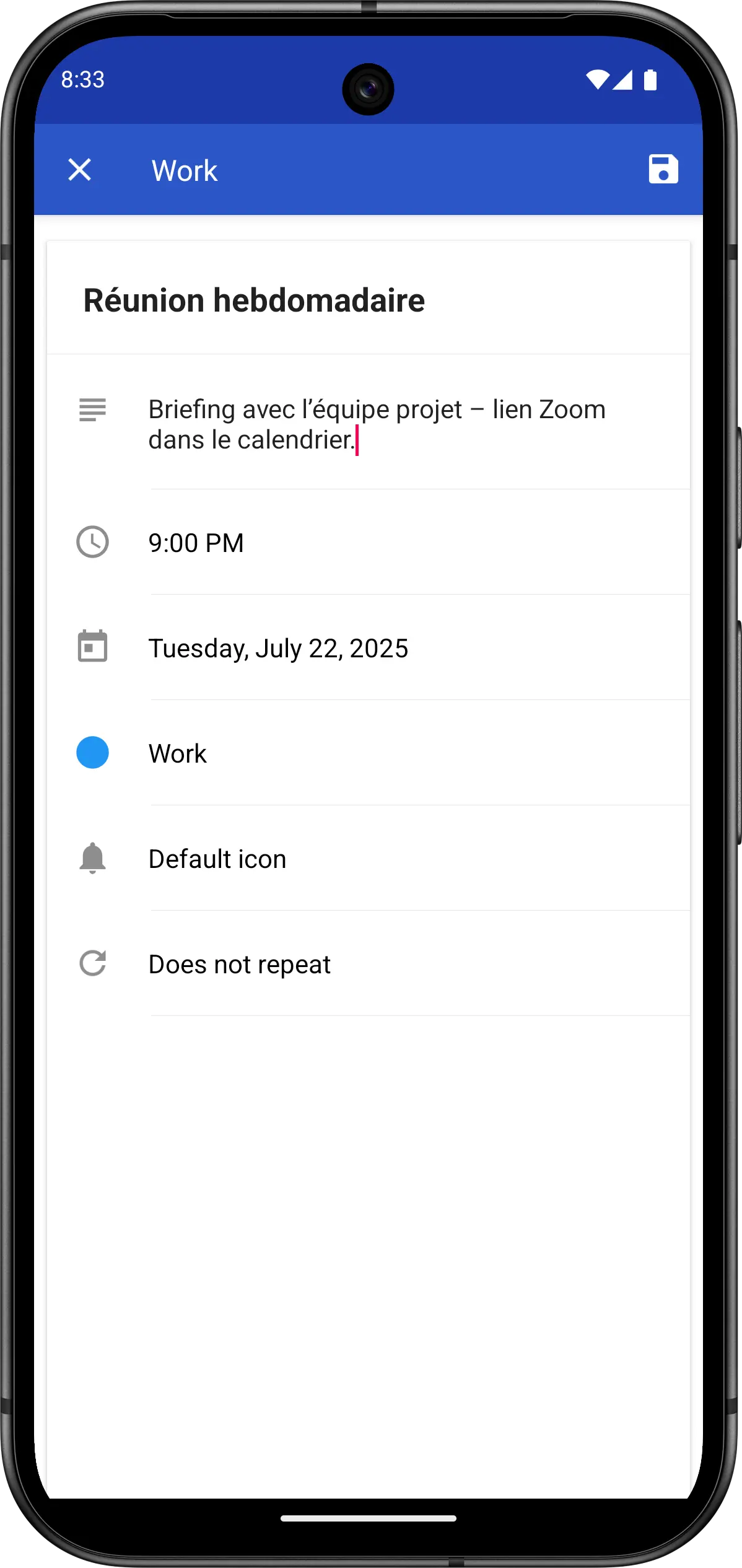Image resolution: width=742 pixels, height=1568 pixels.
Task: Save the reminder with the disk icon
Action: point(663,169)
